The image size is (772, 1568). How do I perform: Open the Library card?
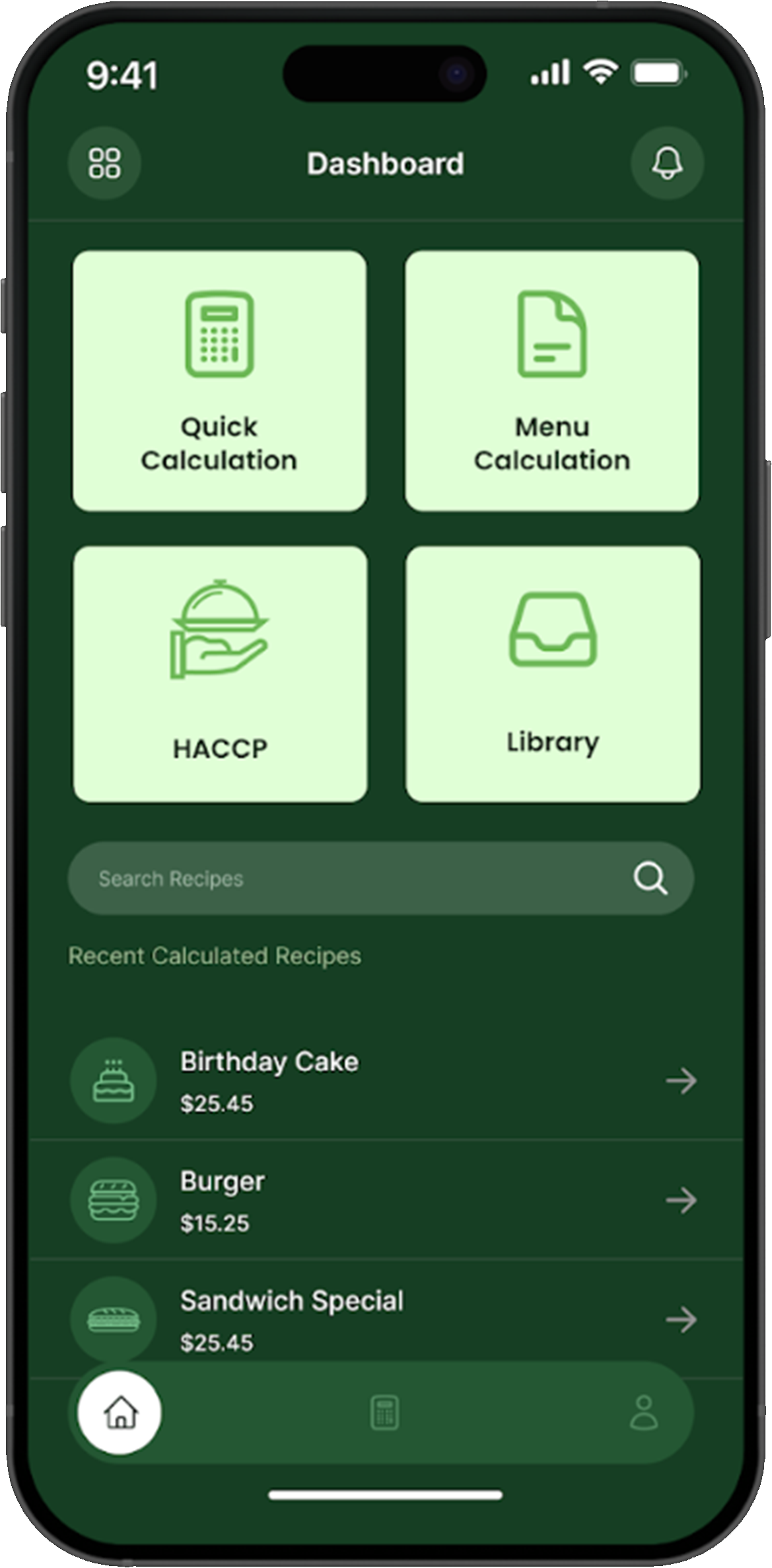click(553, 674)
